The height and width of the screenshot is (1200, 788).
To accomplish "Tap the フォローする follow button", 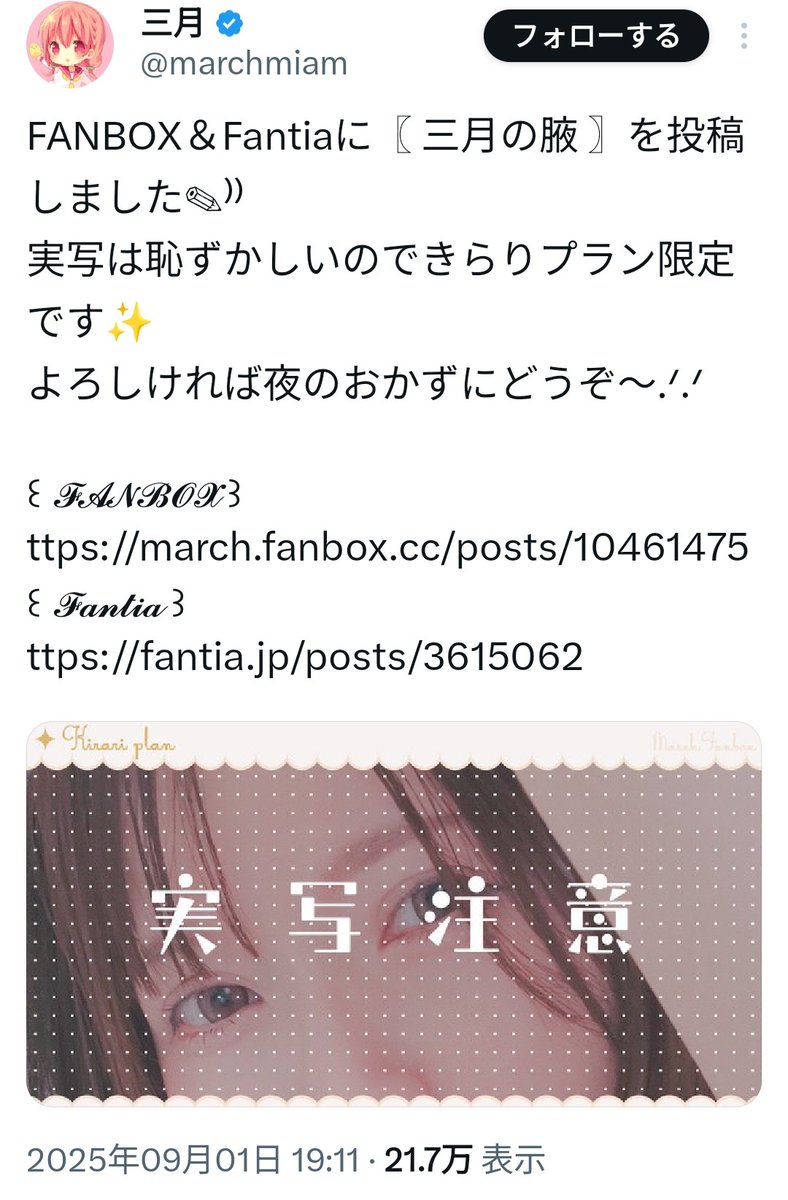I will click(596, 36).
